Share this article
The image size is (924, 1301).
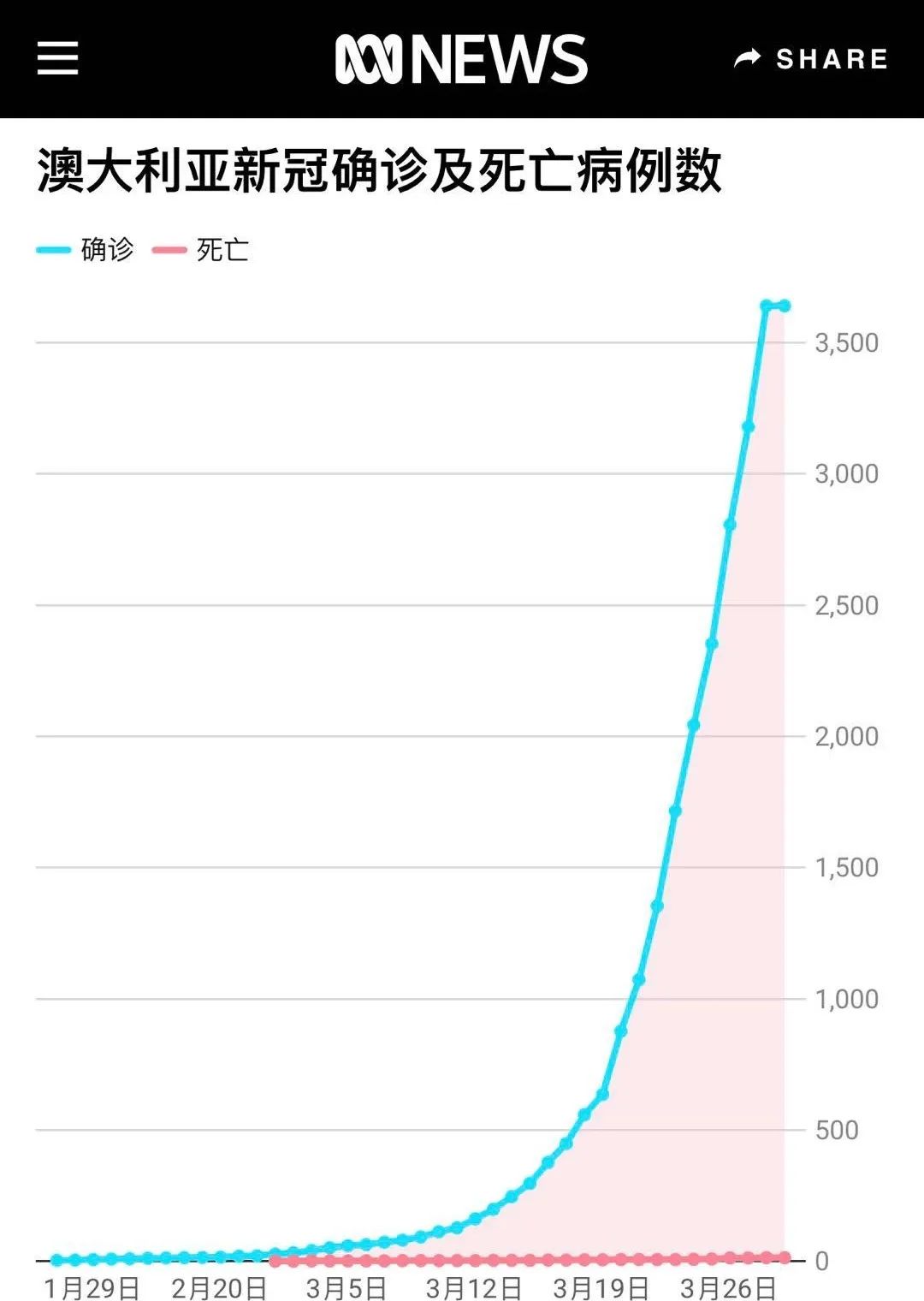[811, 58]
